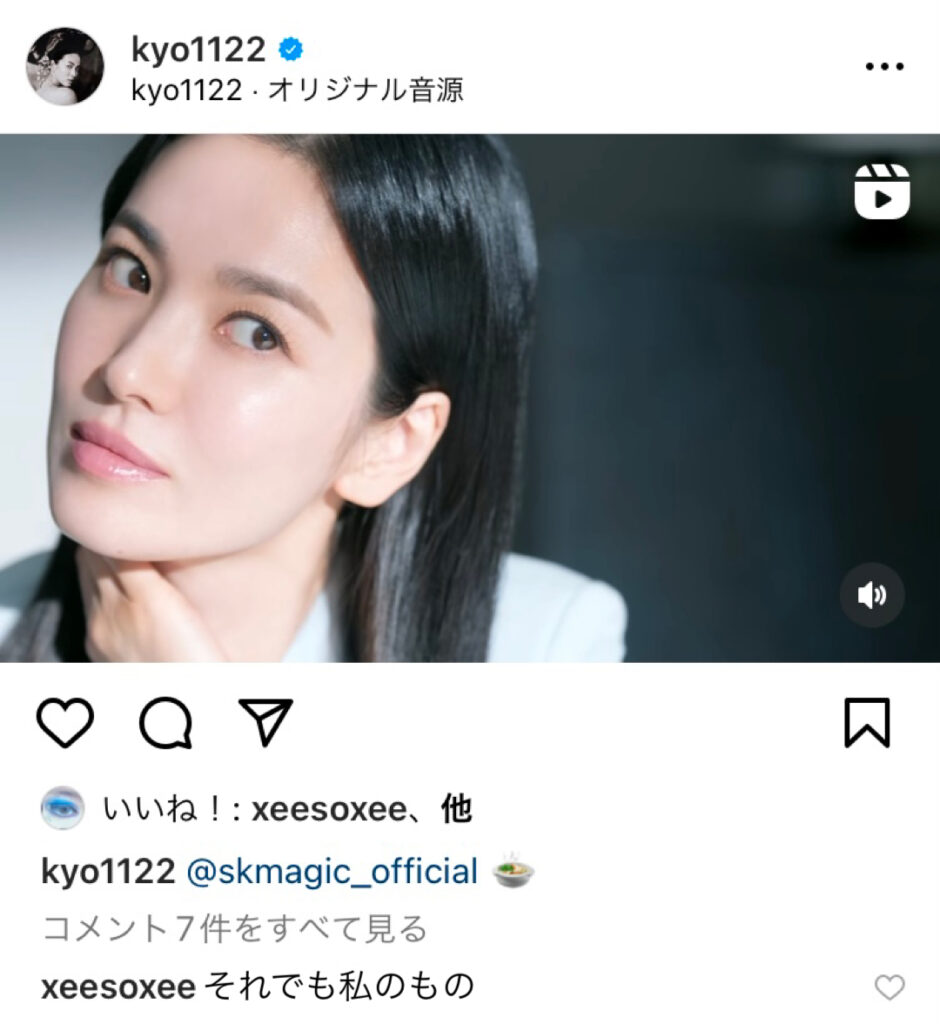Open the @skmagic_official mention
940x1024 pixels.
point(332,871)
